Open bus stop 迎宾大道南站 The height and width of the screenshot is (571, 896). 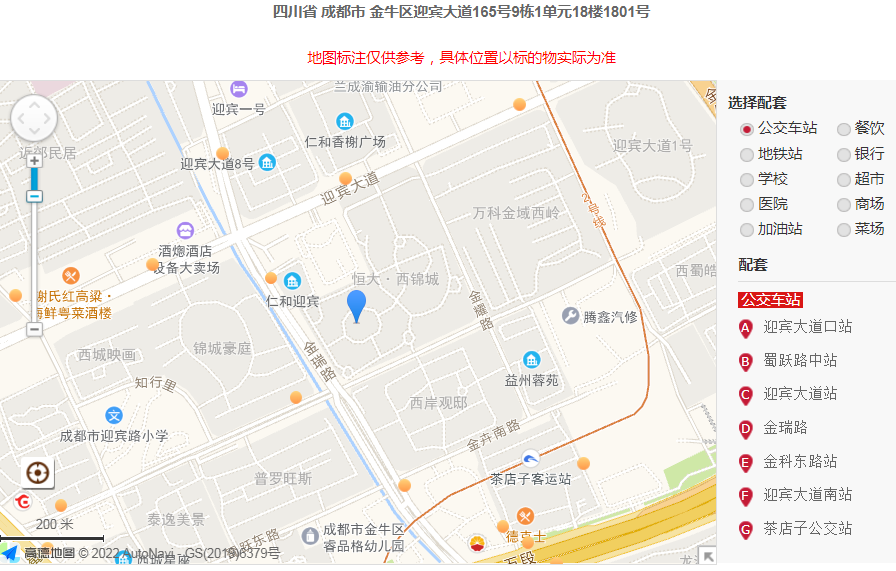(x=807, y=495)
